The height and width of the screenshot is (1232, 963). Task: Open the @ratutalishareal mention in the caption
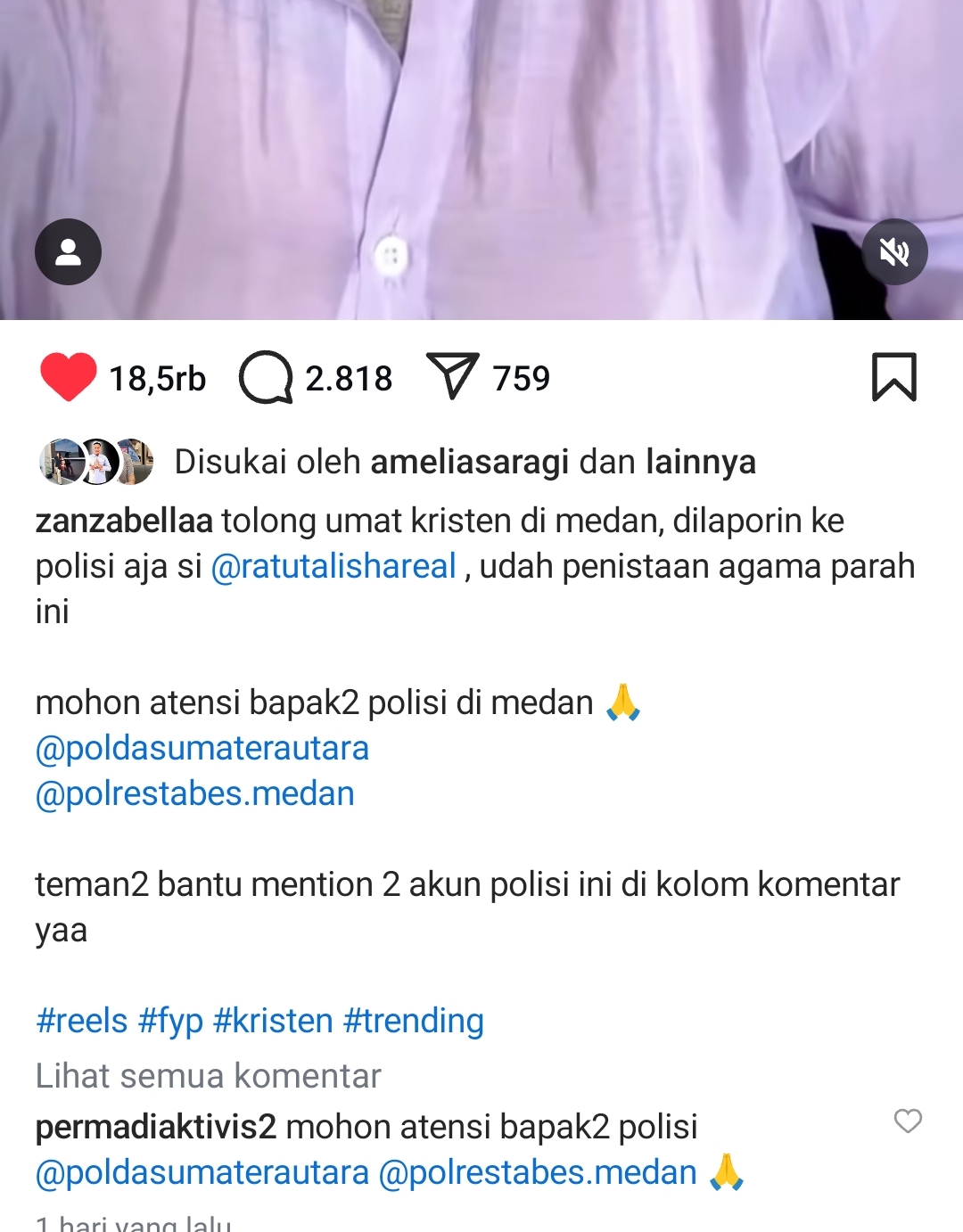click(333, 566)
